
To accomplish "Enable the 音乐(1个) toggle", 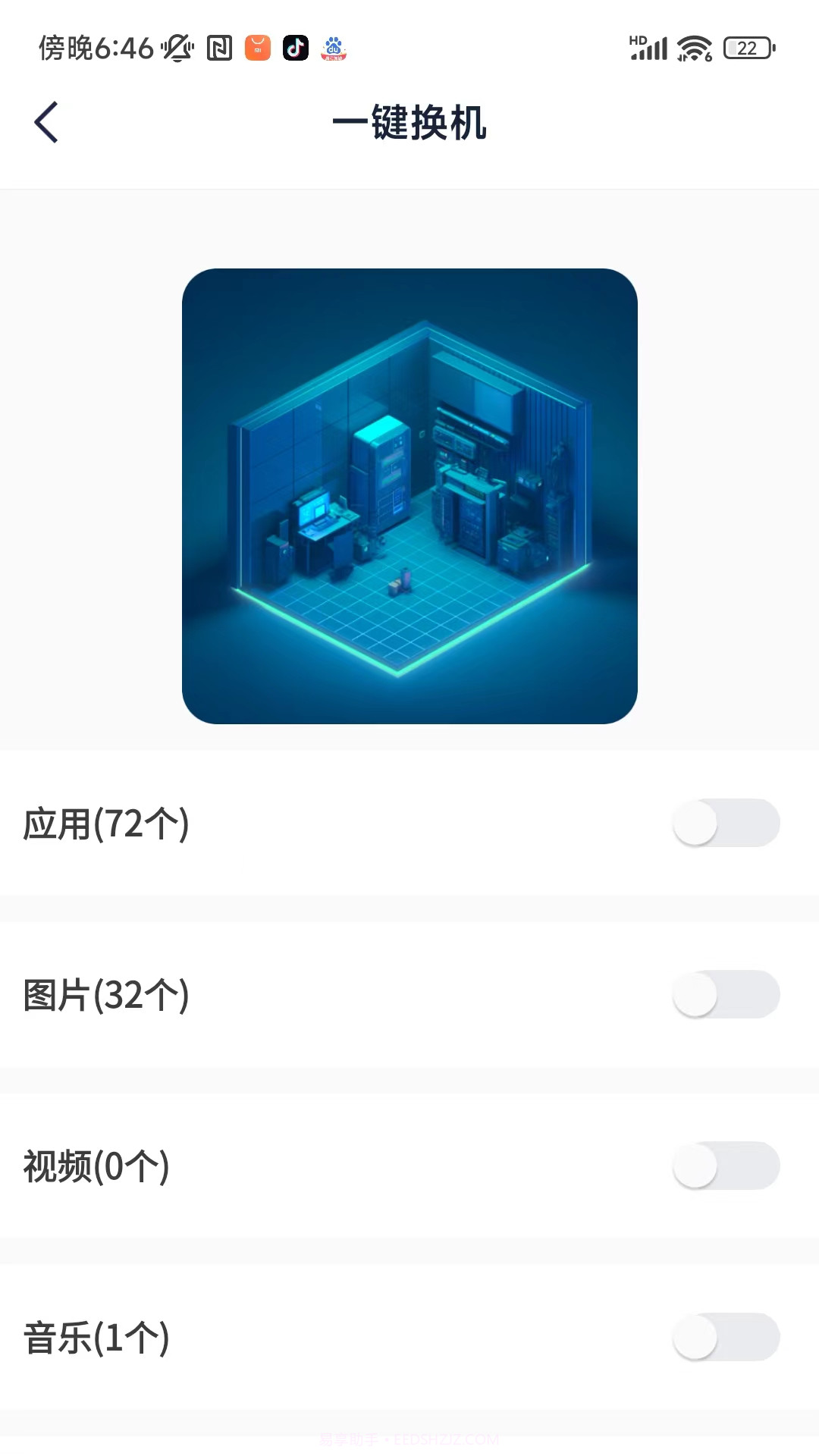I will pyautogui.click(x=726, y=1338).
